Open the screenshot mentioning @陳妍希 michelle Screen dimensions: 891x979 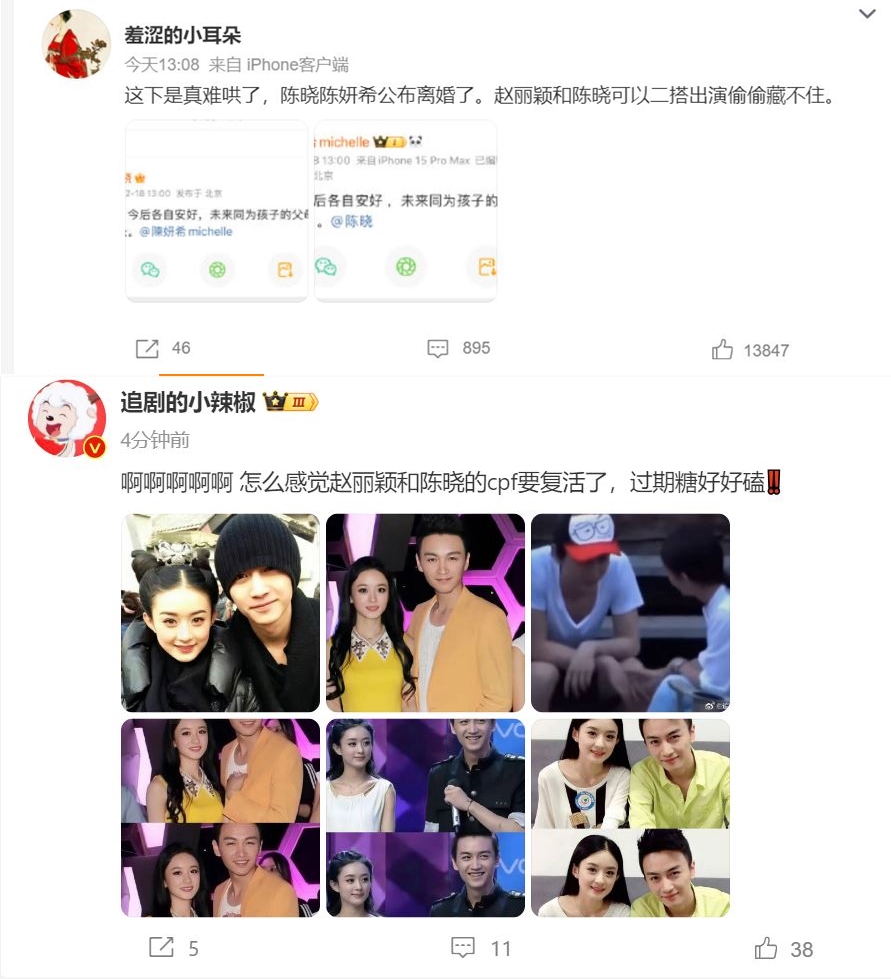(216, 211)
